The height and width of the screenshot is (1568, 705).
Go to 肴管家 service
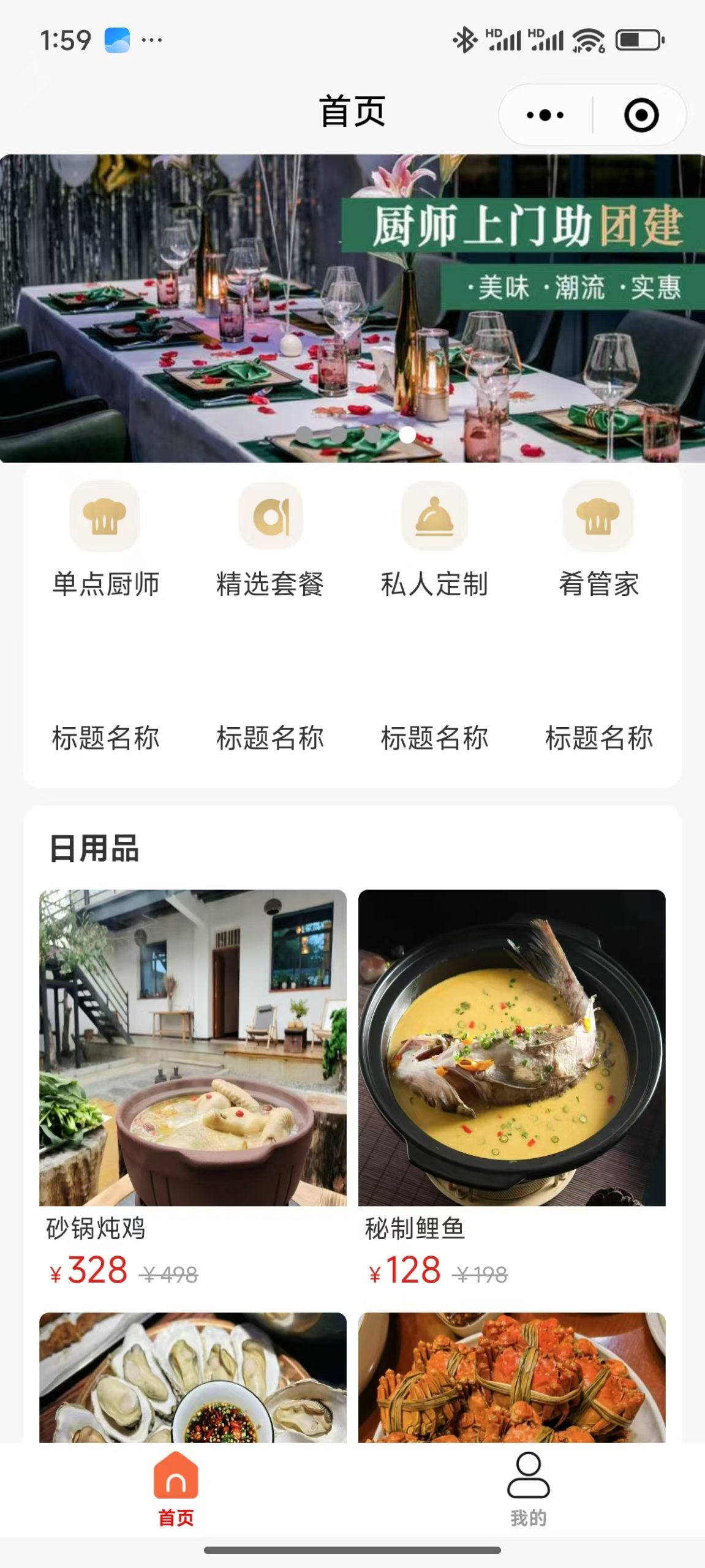pyautogui.click(x=598, y=539)
